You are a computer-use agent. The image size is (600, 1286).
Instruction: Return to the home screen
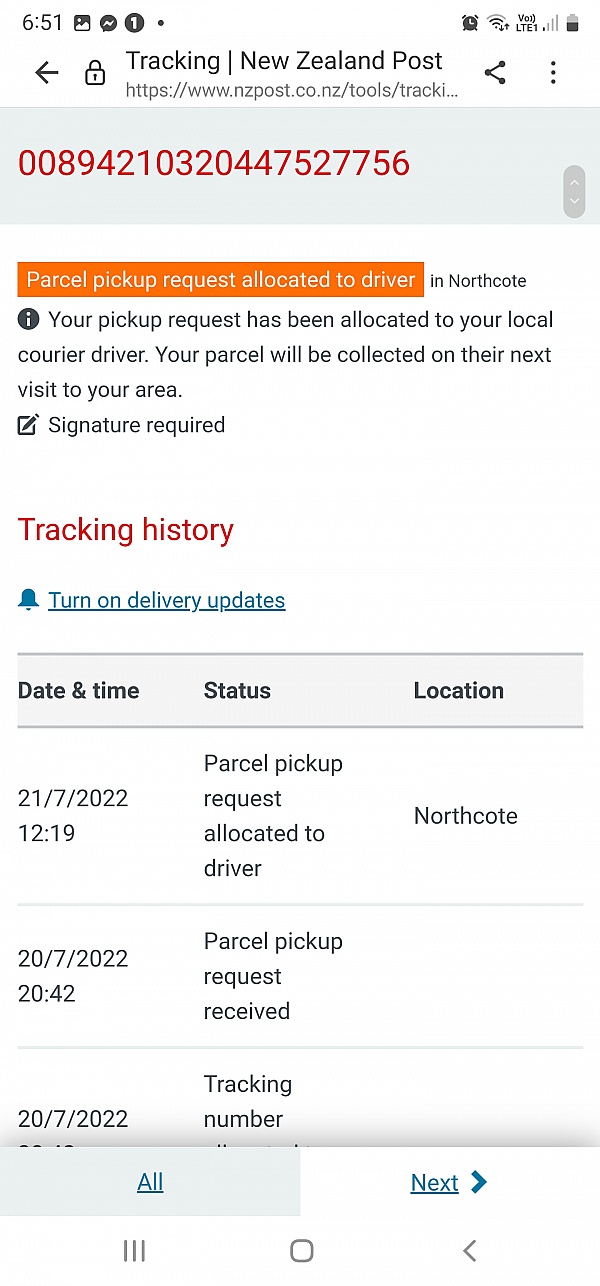tap(301, 1250)
